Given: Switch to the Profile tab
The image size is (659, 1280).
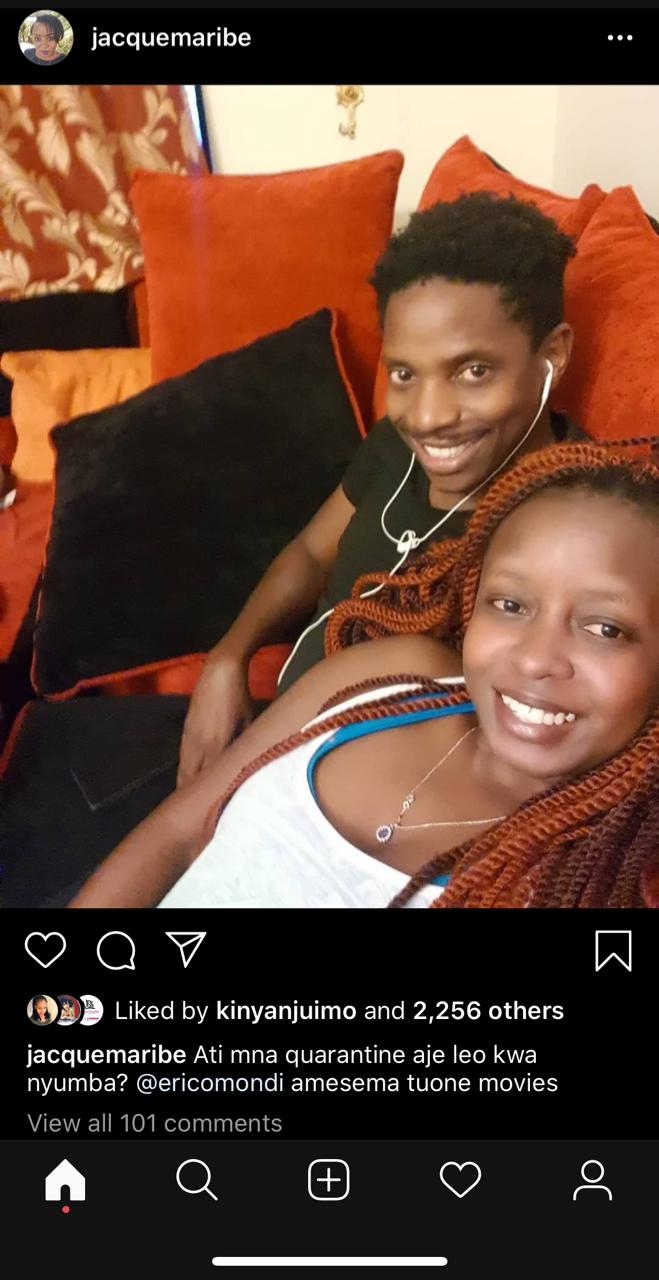Looking at the screenshot, I should (592, 1181).
